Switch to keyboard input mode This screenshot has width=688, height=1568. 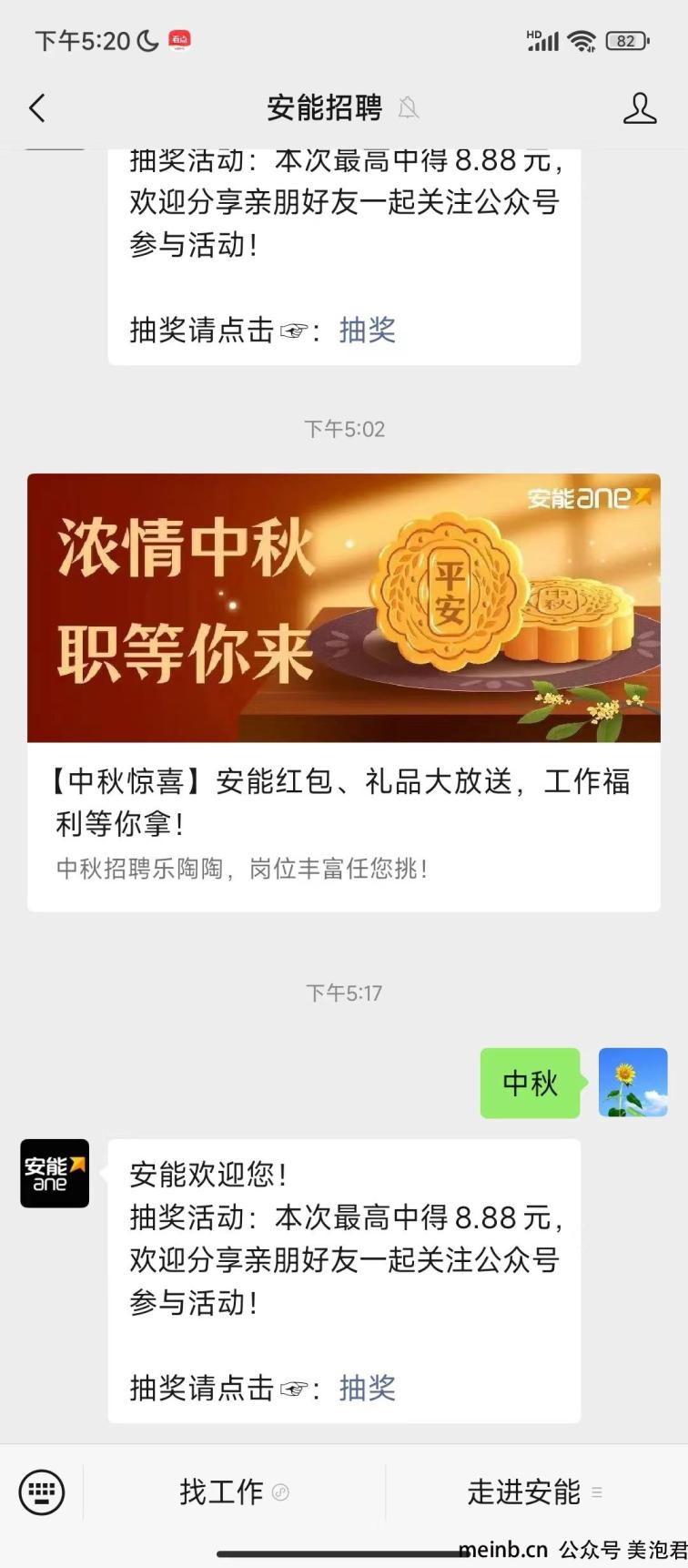pos(42,1492)
